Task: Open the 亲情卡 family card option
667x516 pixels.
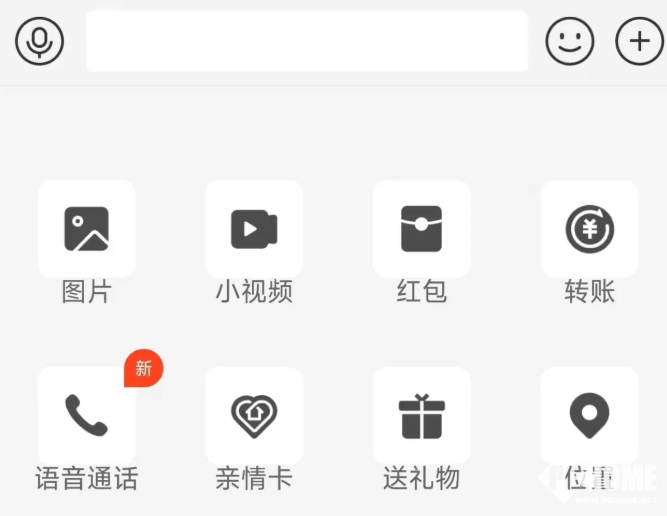Action: [254, 416]
